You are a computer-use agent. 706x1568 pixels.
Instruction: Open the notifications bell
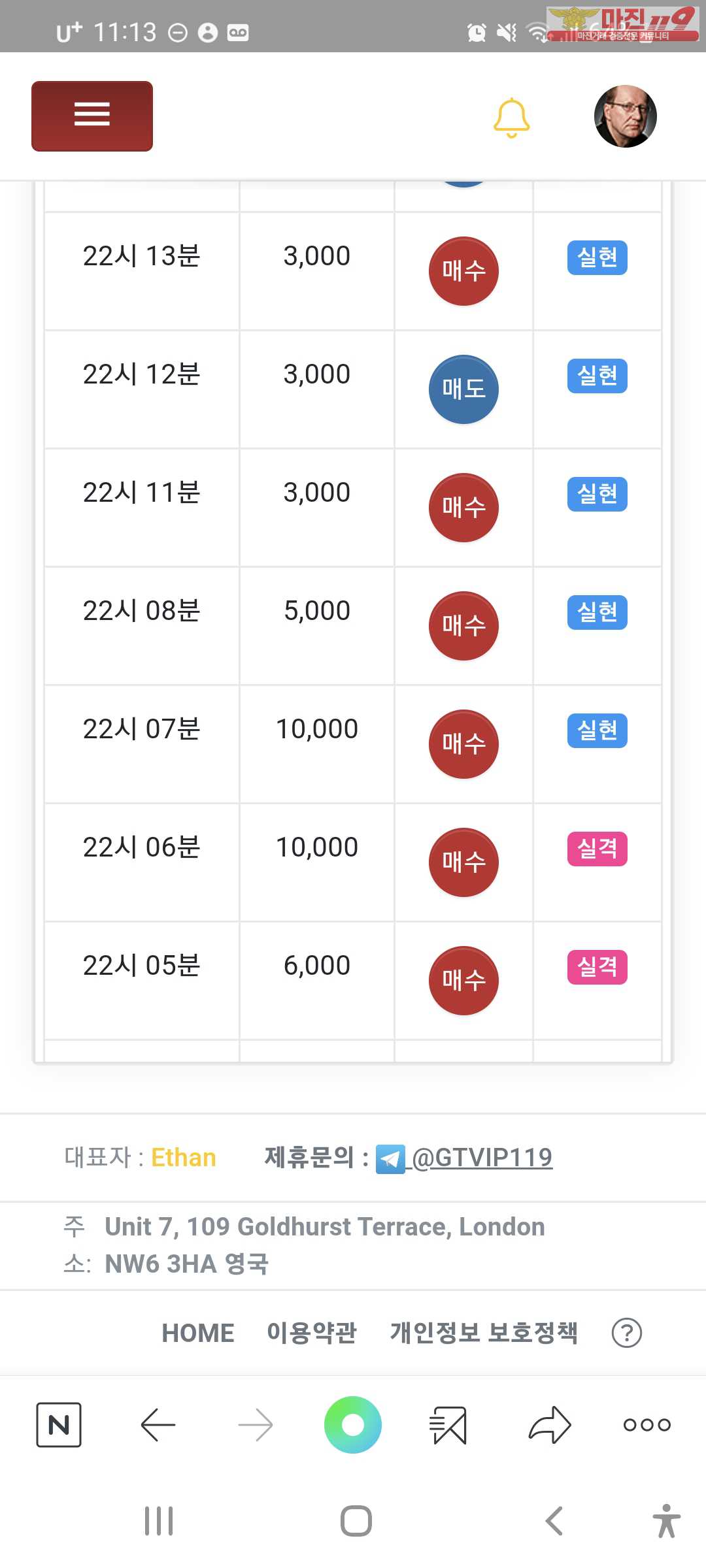[x=511, y=118]
